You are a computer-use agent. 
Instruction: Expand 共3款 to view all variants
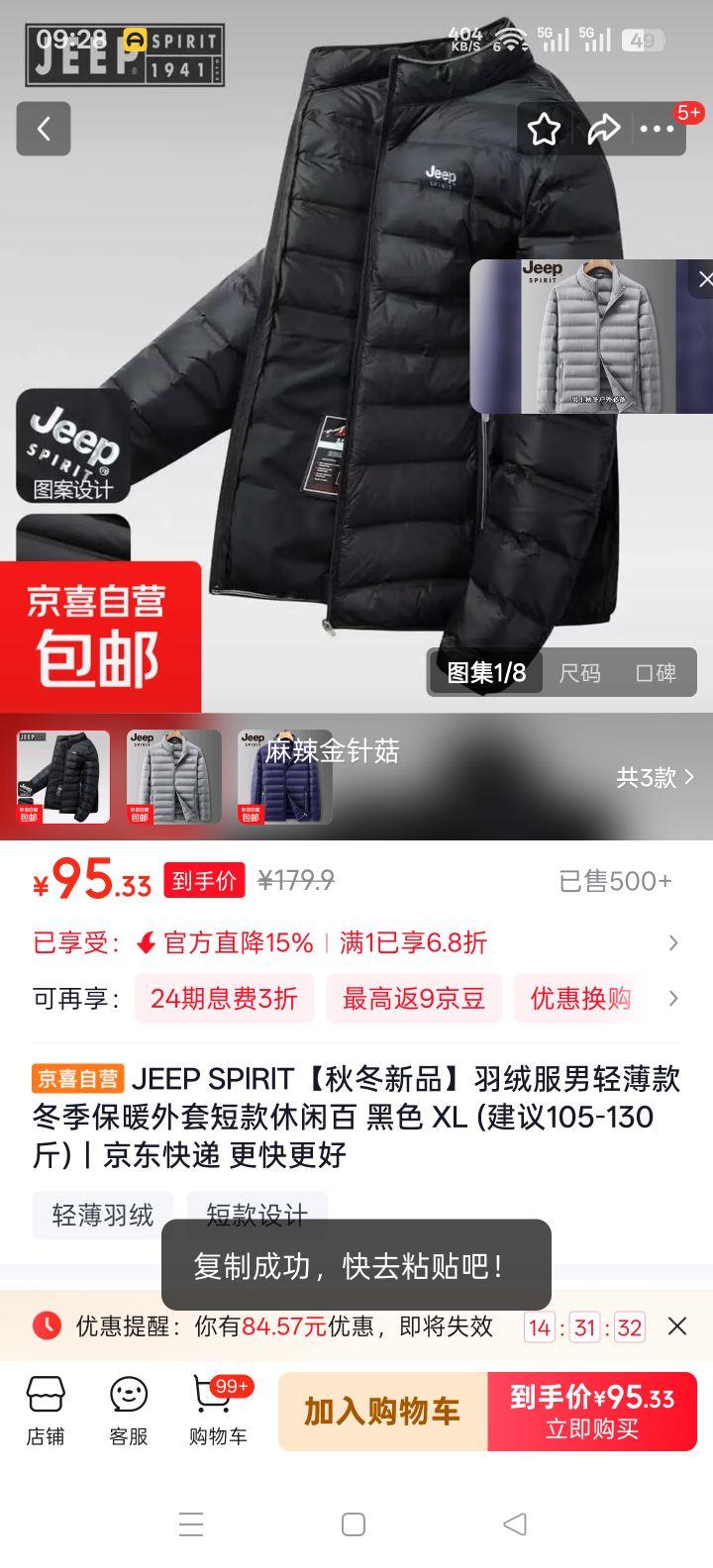(x=654, y=778)
